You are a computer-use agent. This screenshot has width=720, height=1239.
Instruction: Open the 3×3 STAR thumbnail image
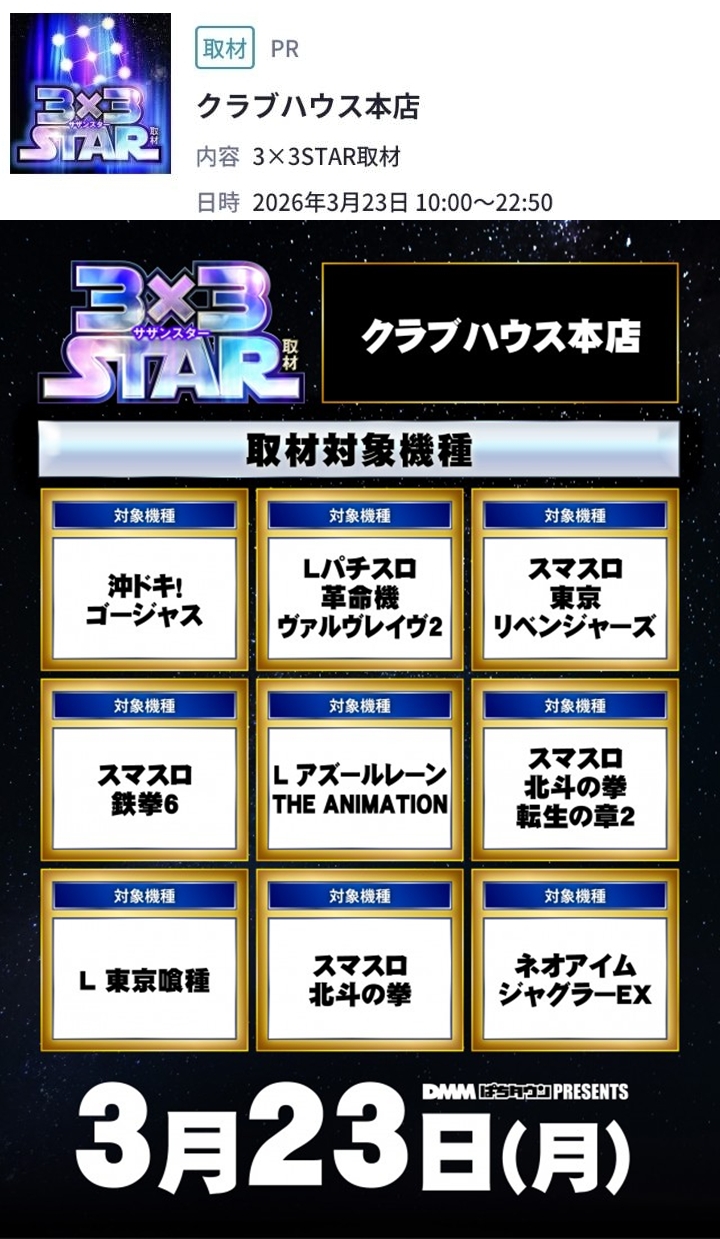[x=90, y=94]
